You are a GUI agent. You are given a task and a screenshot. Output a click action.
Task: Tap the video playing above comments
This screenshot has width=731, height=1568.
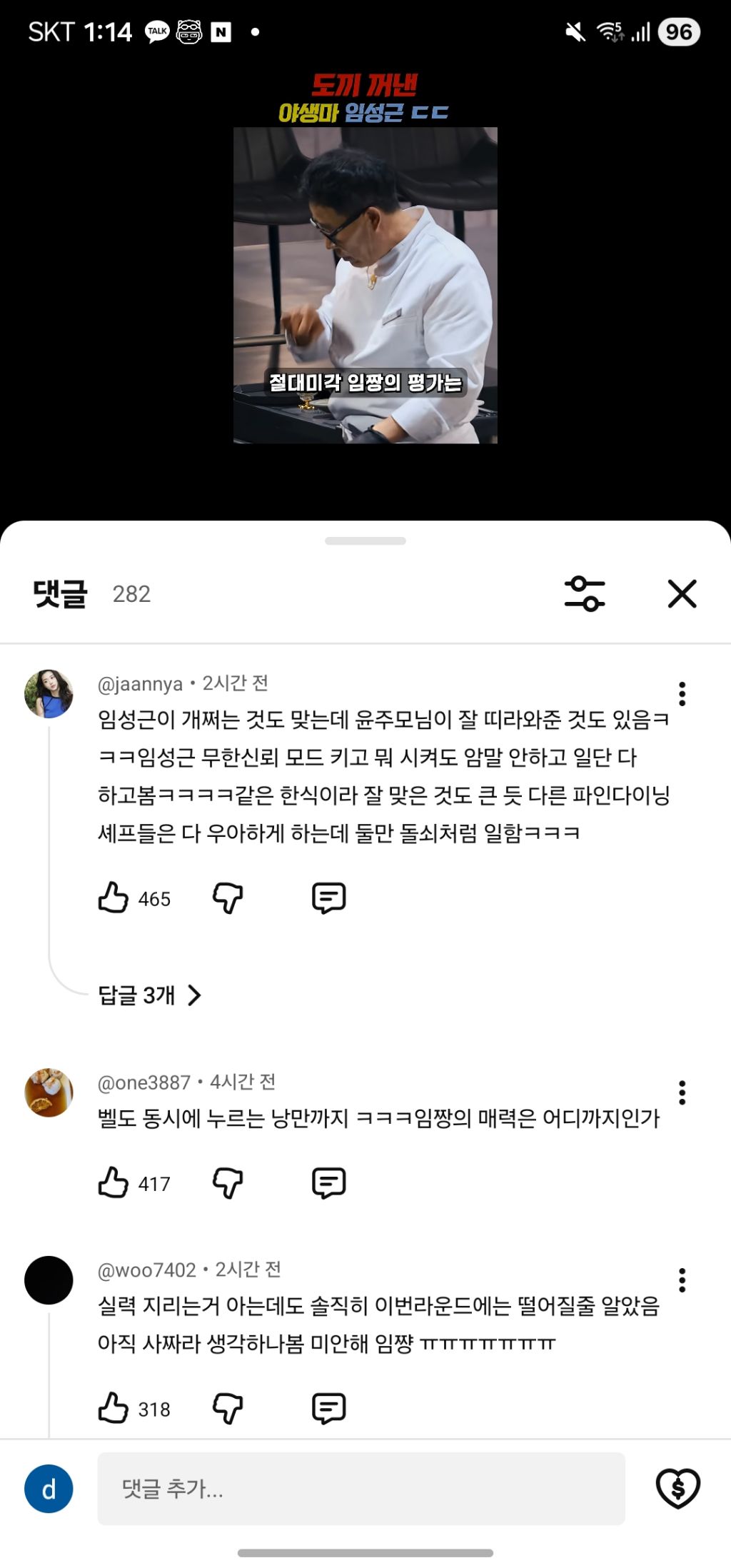pos(365,286)
